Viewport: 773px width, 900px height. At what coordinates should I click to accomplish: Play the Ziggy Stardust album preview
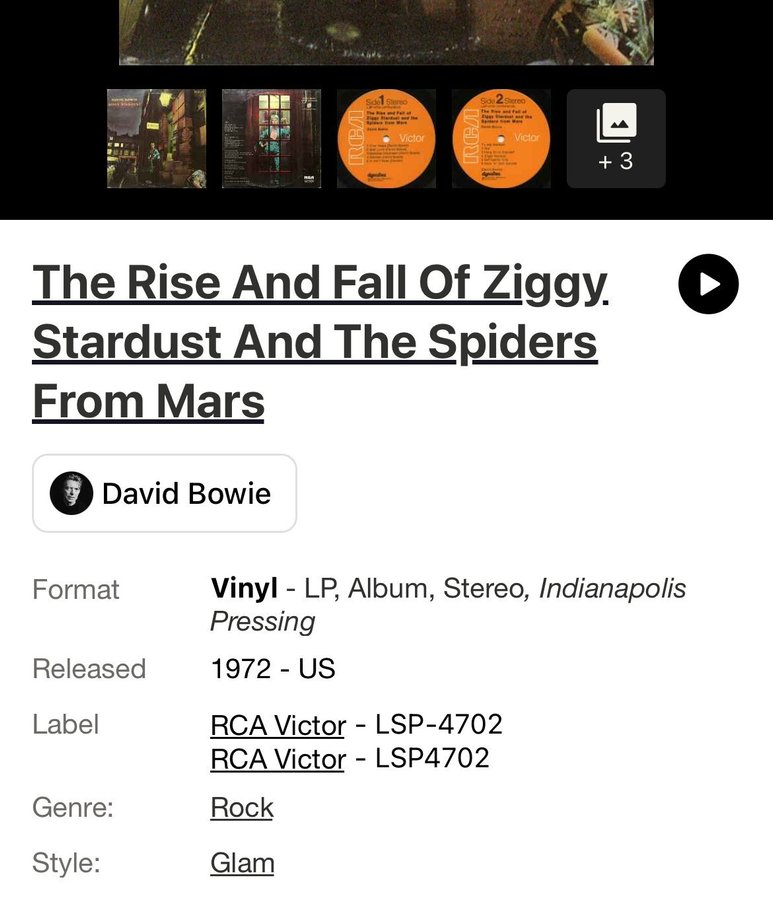(x=708, y=284)
